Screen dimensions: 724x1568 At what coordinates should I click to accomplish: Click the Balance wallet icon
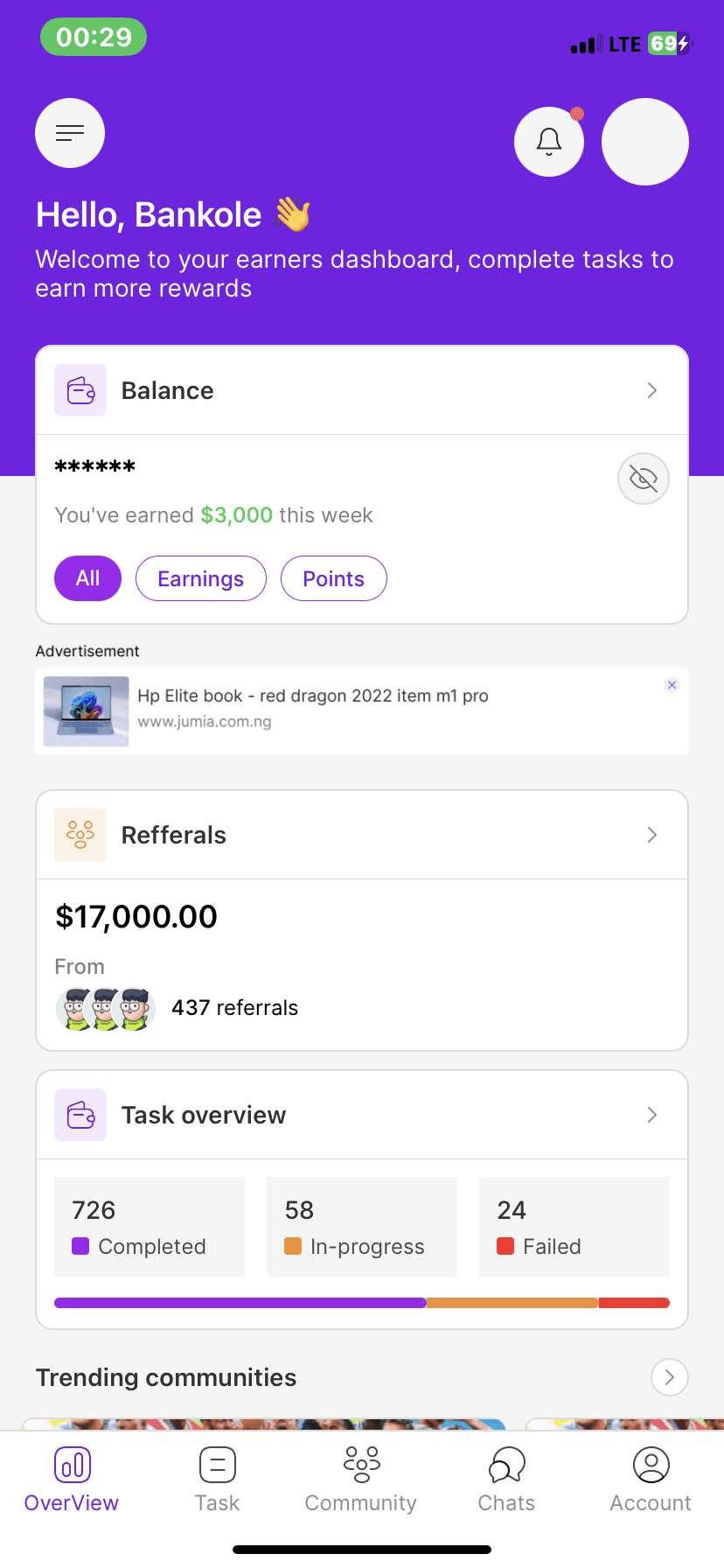(80, 390)
